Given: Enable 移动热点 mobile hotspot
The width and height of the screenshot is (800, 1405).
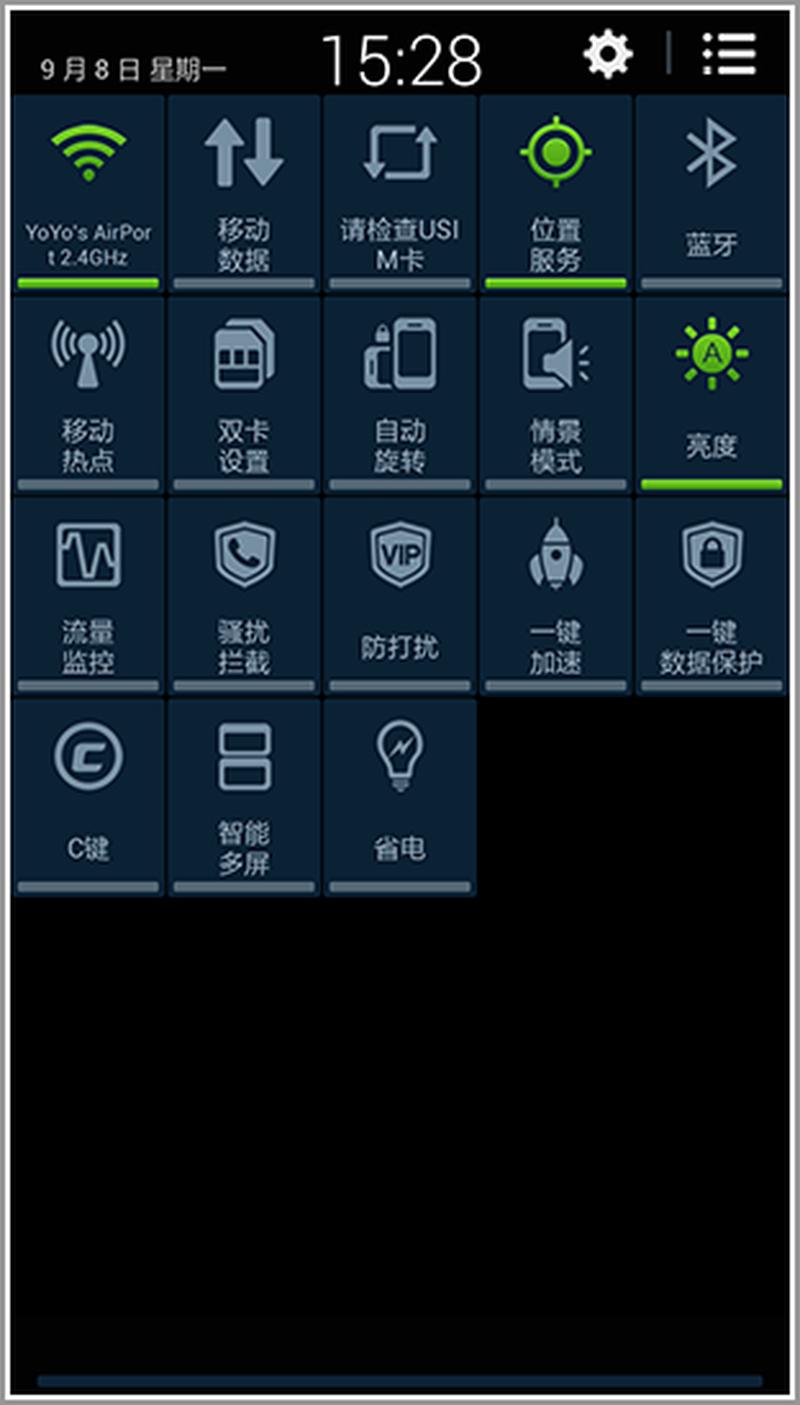Looking at the screenshot, I should tap(88, 393).
